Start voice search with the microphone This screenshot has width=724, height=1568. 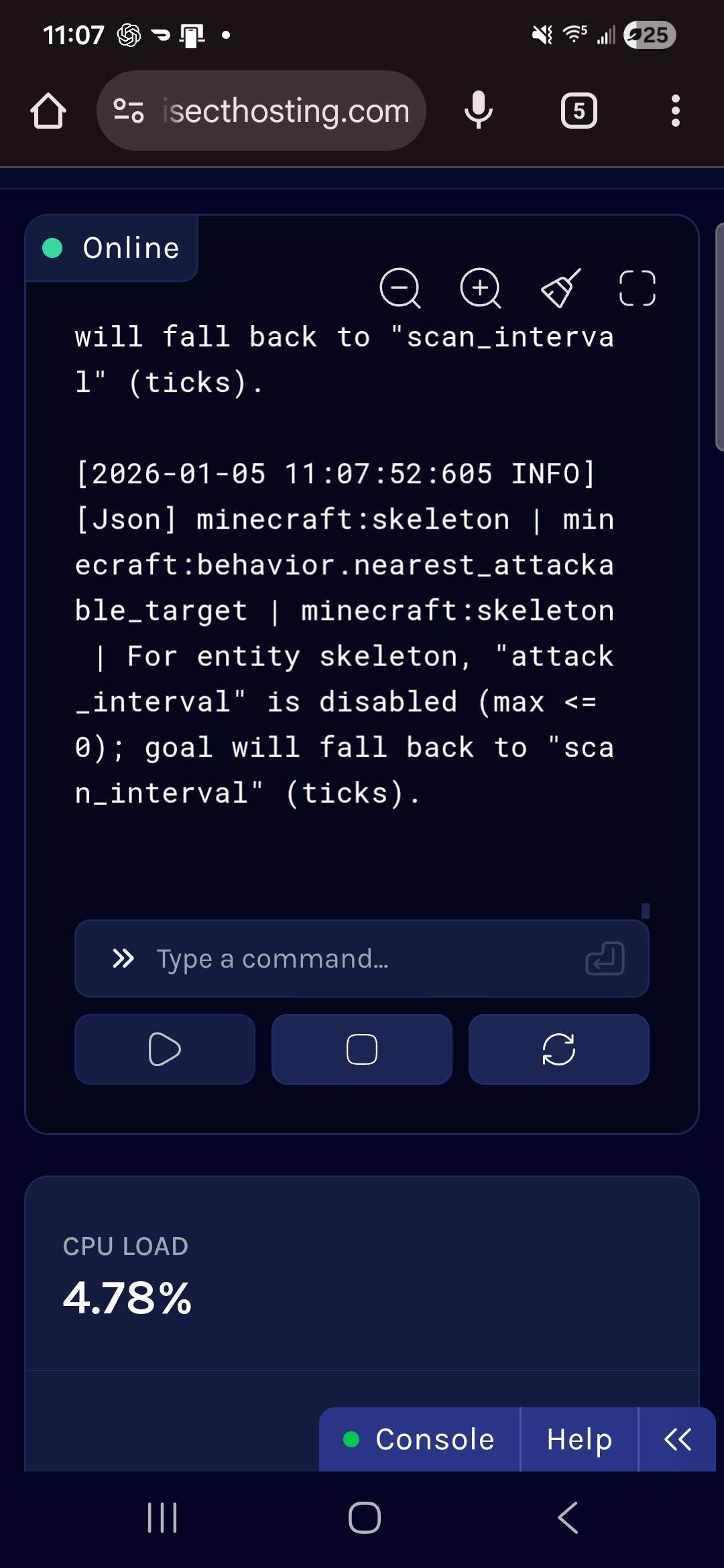tap(478, 111)
